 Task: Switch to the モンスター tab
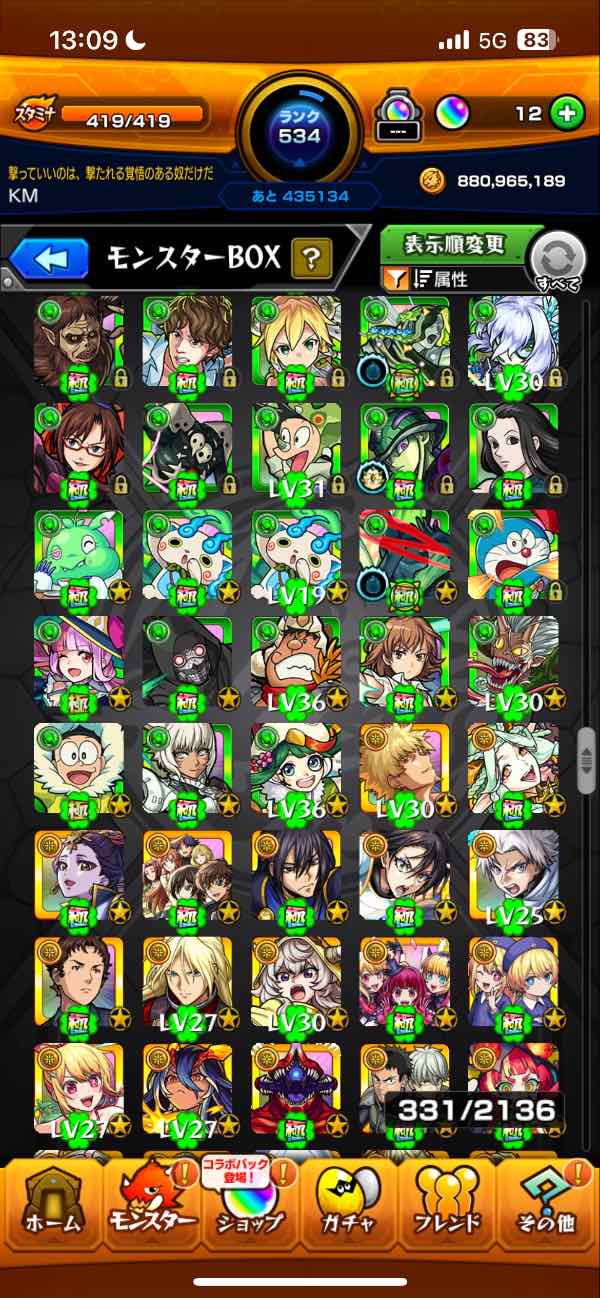151,1206
